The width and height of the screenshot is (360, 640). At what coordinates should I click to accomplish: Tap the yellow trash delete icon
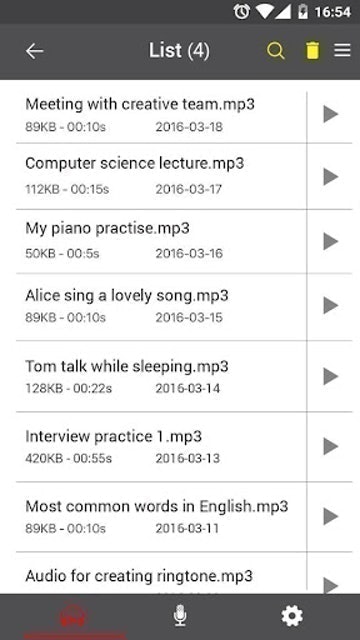tap(312, 51)
